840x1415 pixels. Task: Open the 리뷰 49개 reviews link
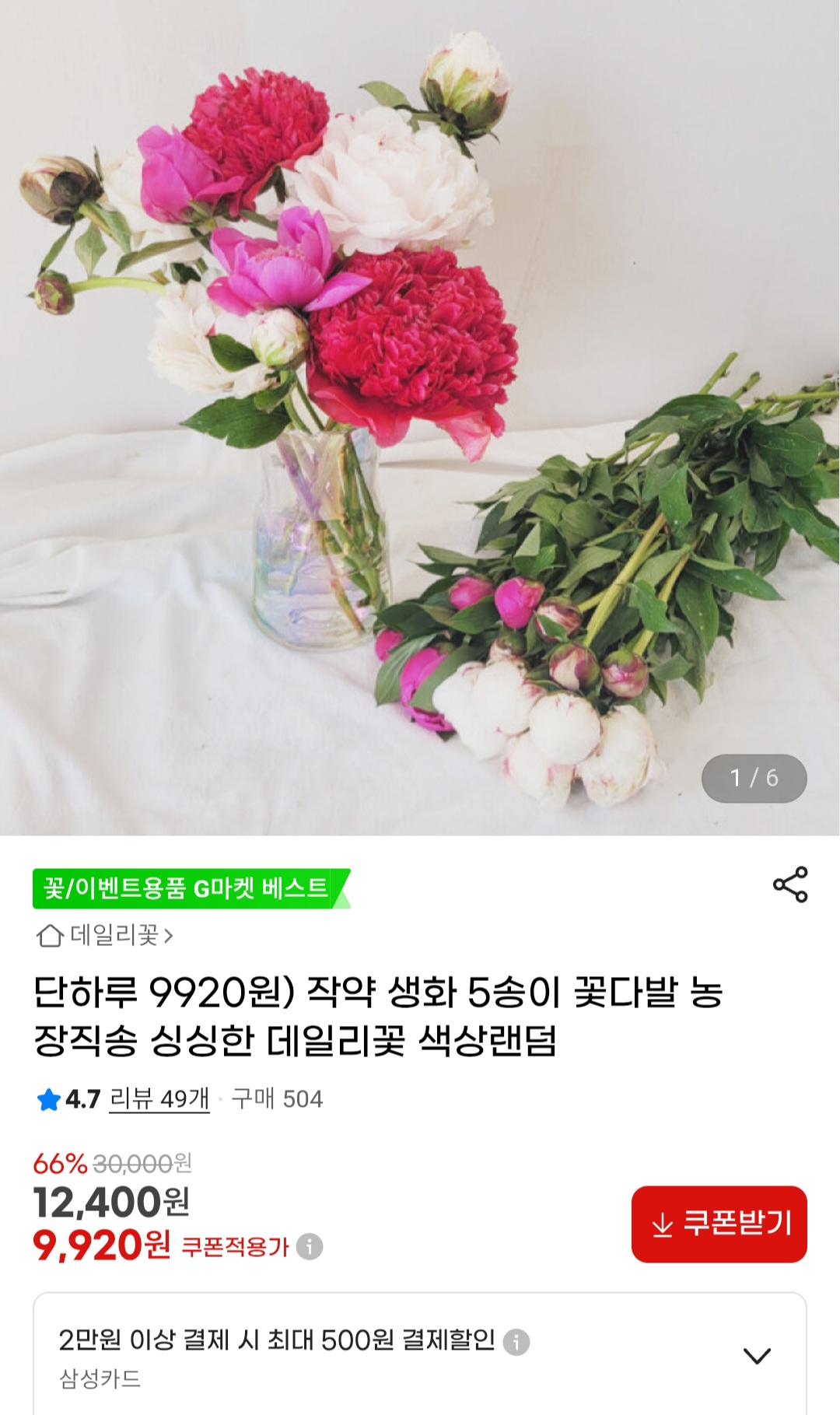[159, 1098]
